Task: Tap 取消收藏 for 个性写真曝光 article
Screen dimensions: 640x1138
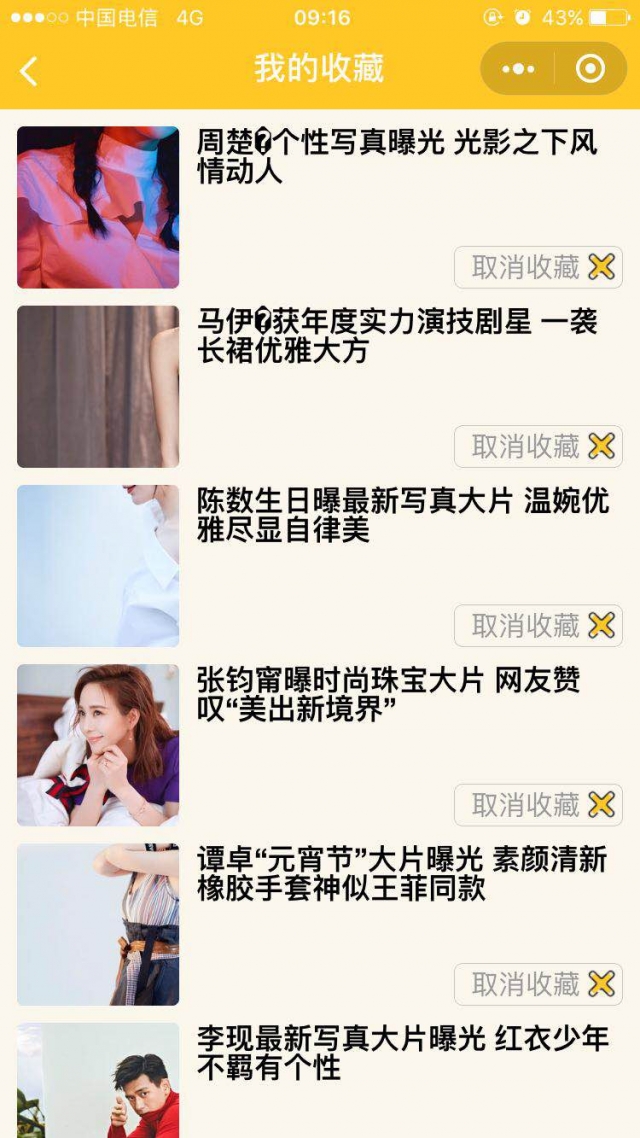Action: (x=539, y=267)
